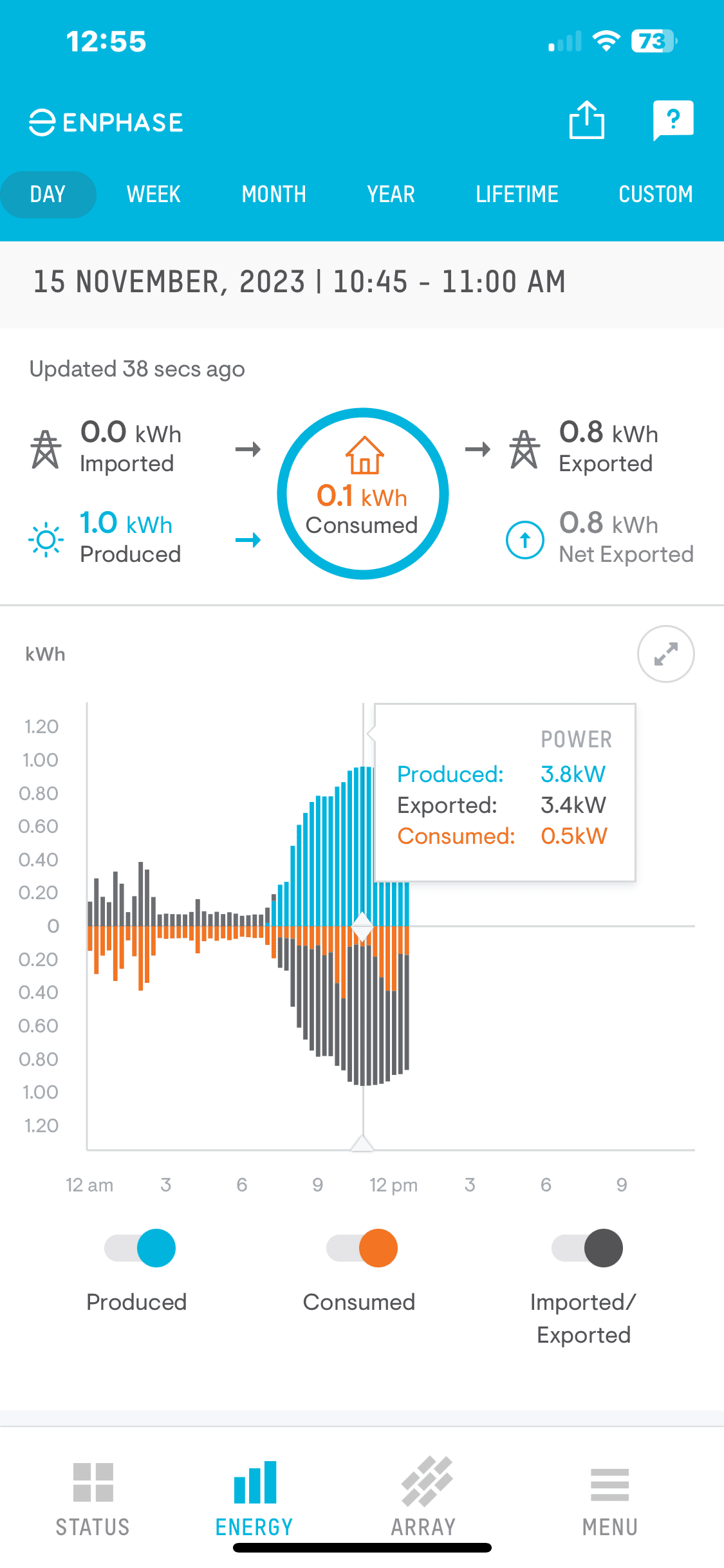Toggle off the Consumed series

pos(362,1248)
